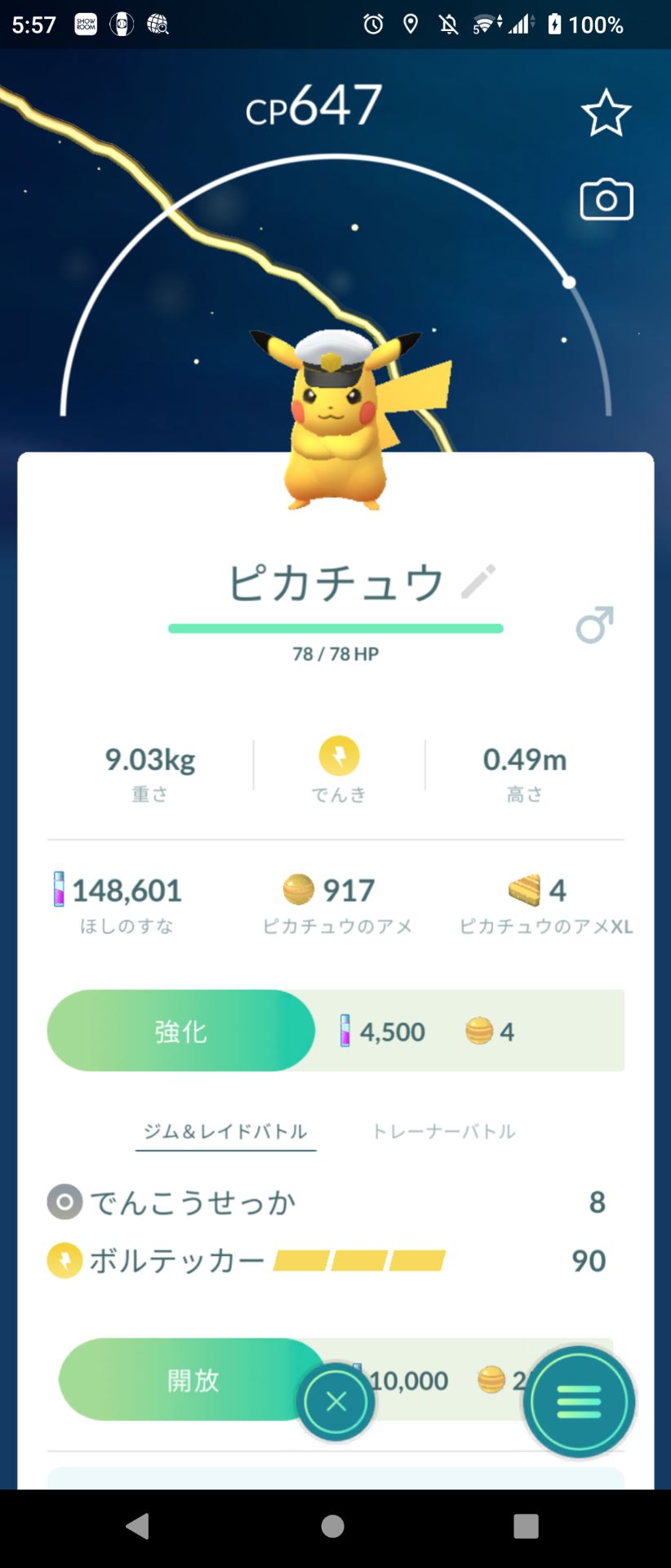The image size is (671, 1568).
Task: Mark this Pikachu as favorite with the star
Action: [606, 114]
